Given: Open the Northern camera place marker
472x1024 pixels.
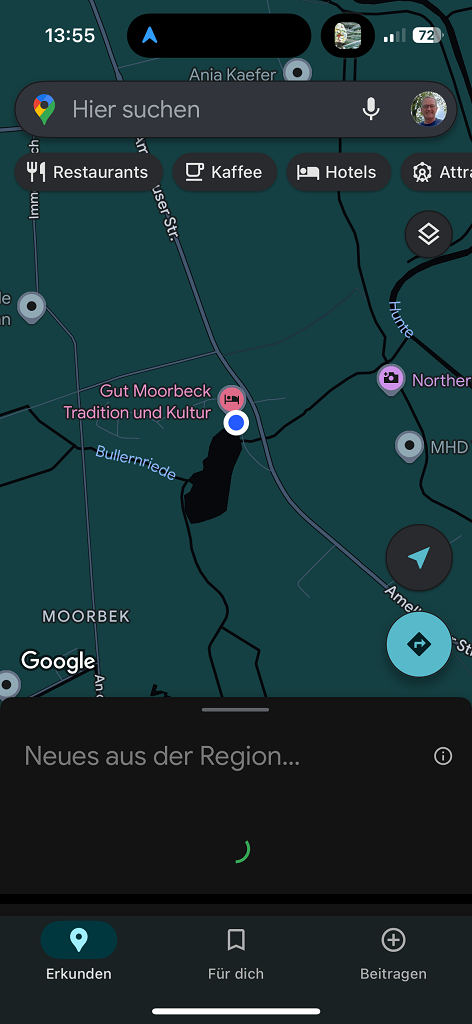Looking at the screenshot, I should click(391, 379).
